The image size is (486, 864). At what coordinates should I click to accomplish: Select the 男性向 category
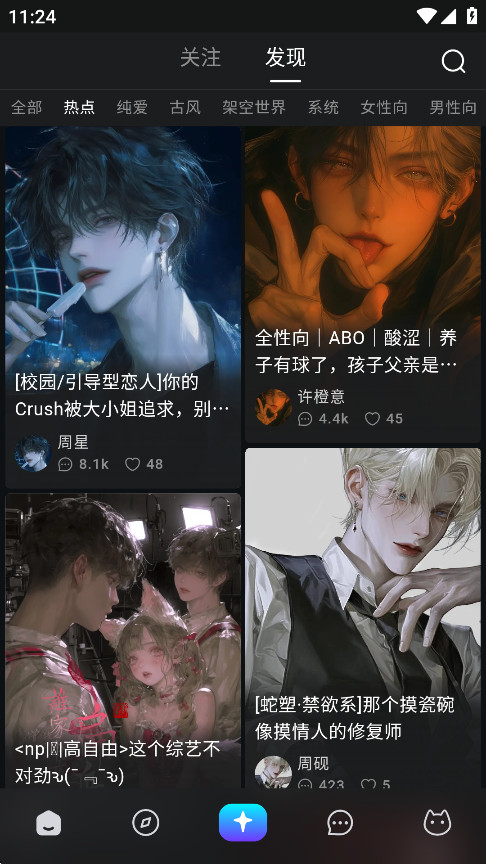click(453, 107)
